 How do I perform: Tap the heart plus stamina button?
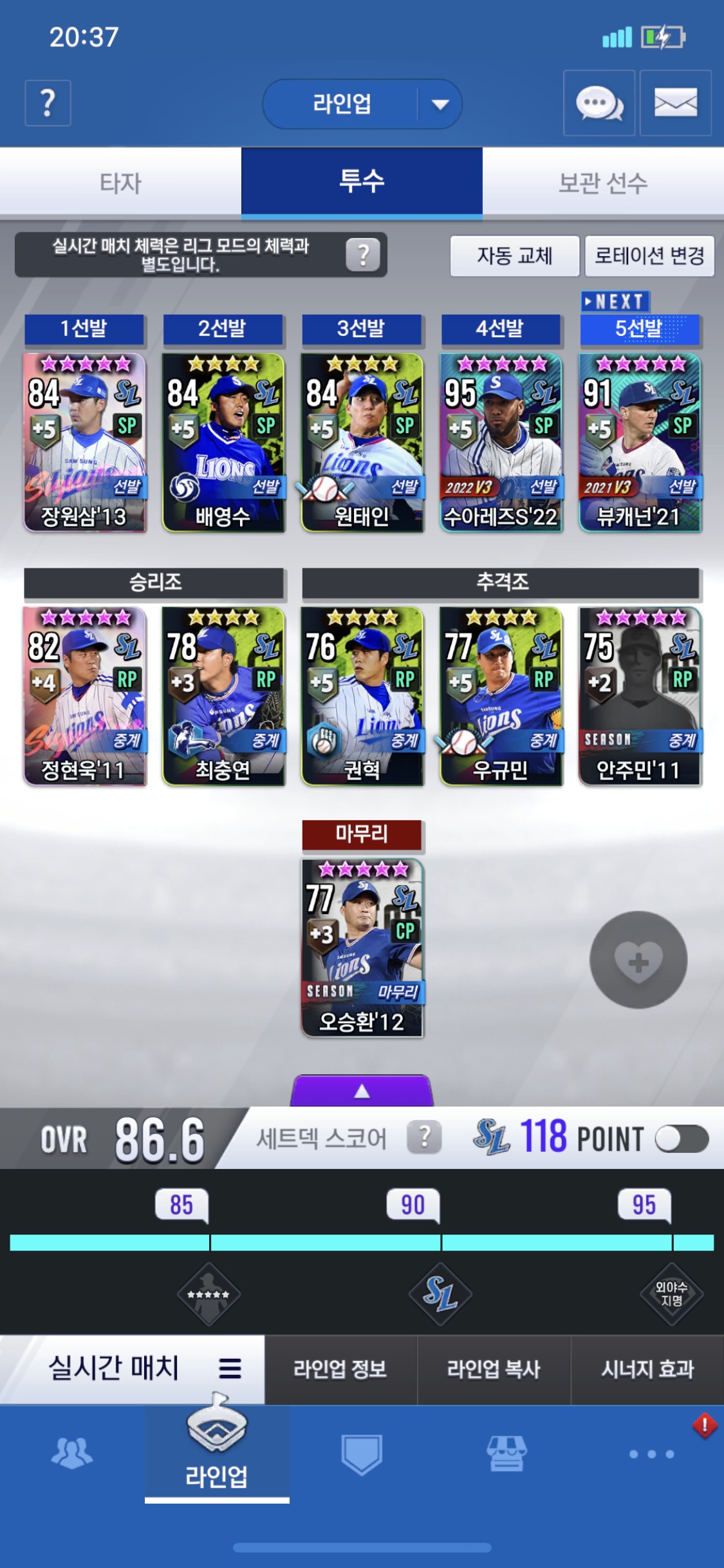tap(638, 960)
